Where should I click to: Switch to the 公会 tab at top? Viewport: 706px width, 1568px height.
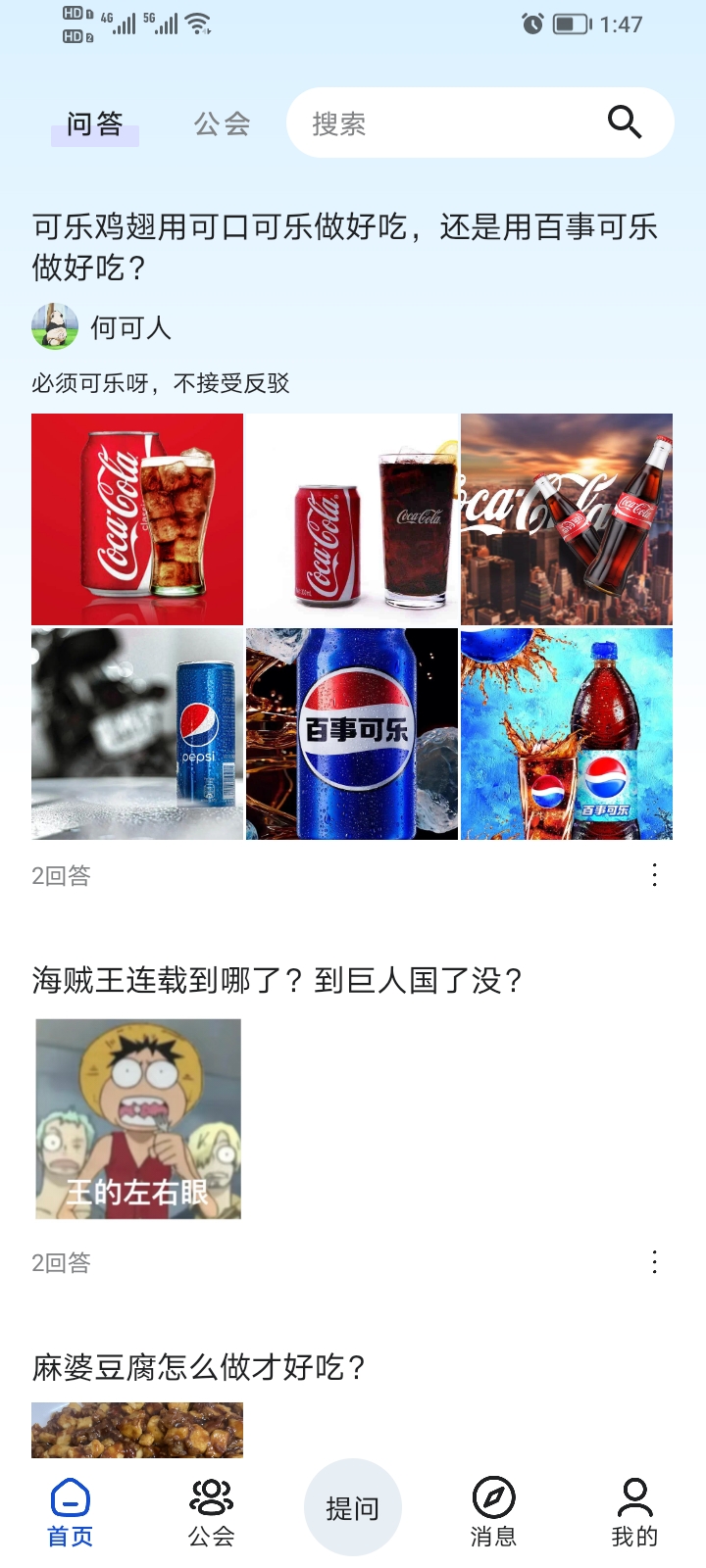[x=222, y=123]
